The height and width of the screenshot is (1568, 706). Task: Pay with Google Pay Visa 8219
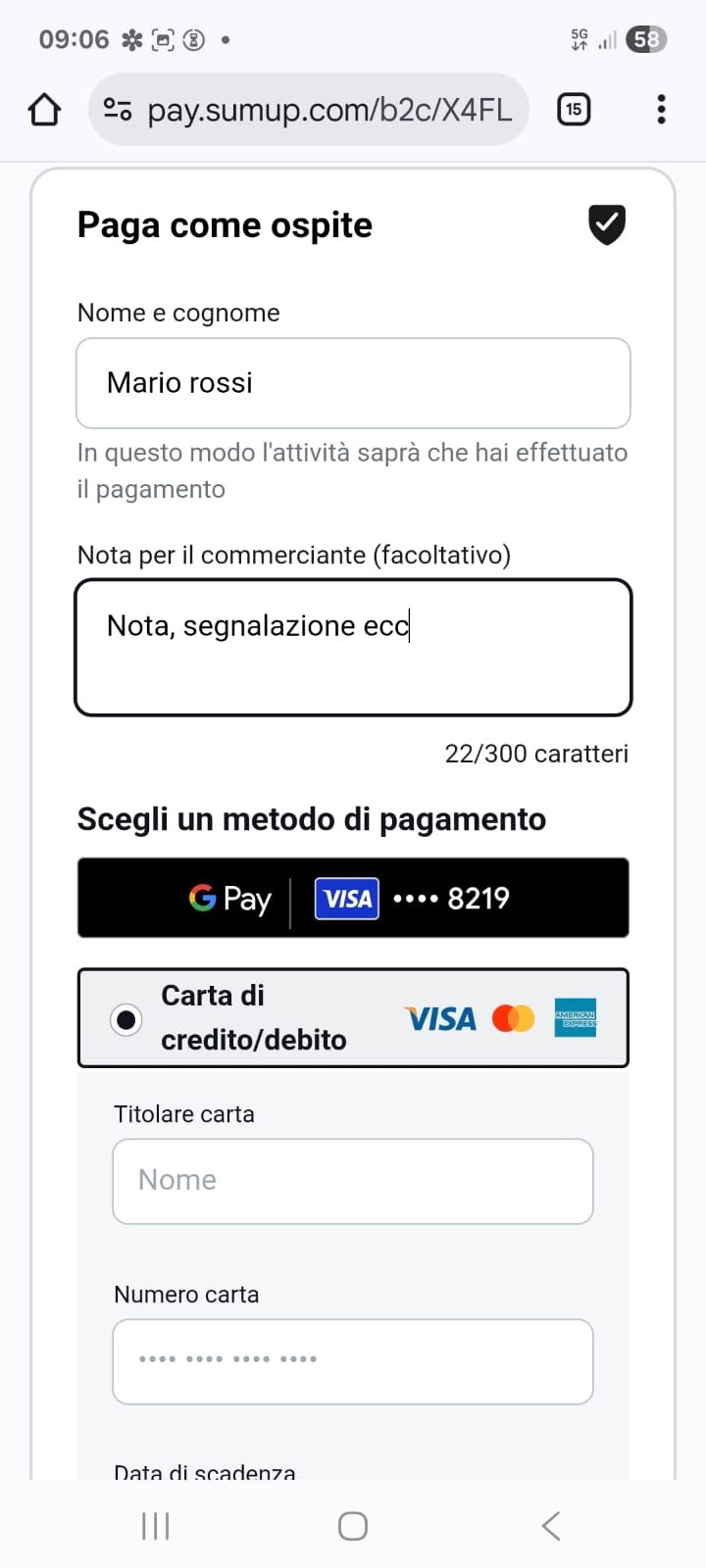tap(353, 898)
